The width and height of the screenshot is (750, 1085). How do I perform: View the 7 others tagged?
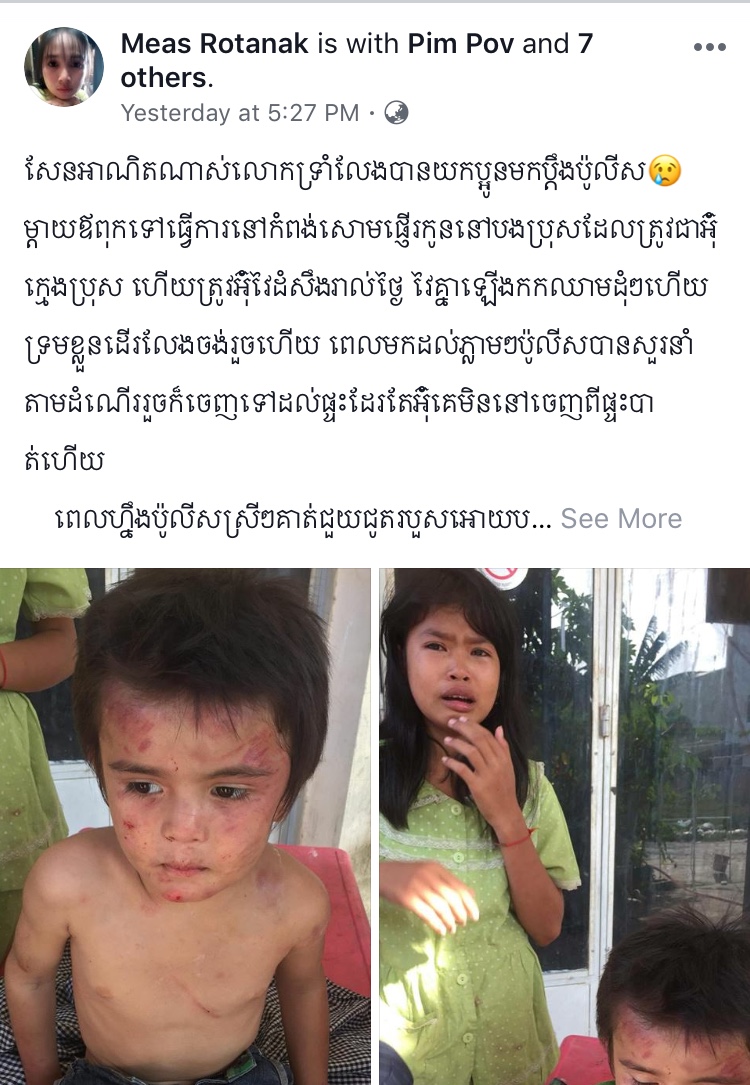click(x=165, y=77)
